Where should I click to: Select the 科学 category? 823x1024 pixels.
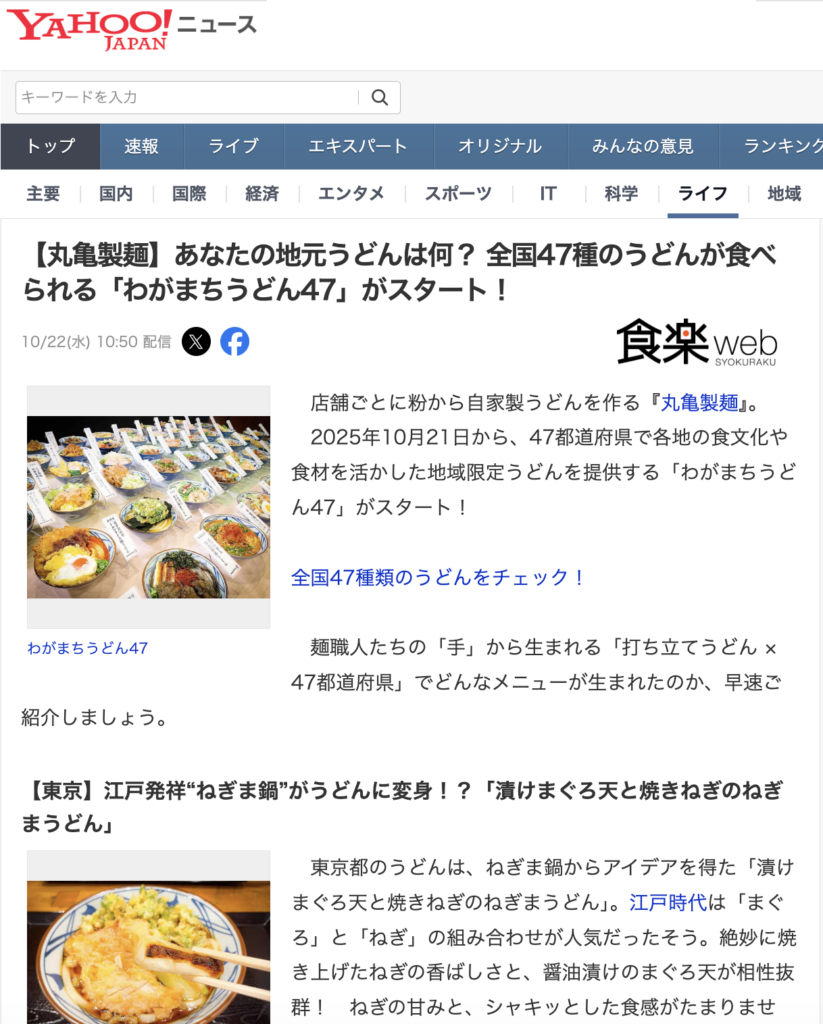(x=621, y=194)
